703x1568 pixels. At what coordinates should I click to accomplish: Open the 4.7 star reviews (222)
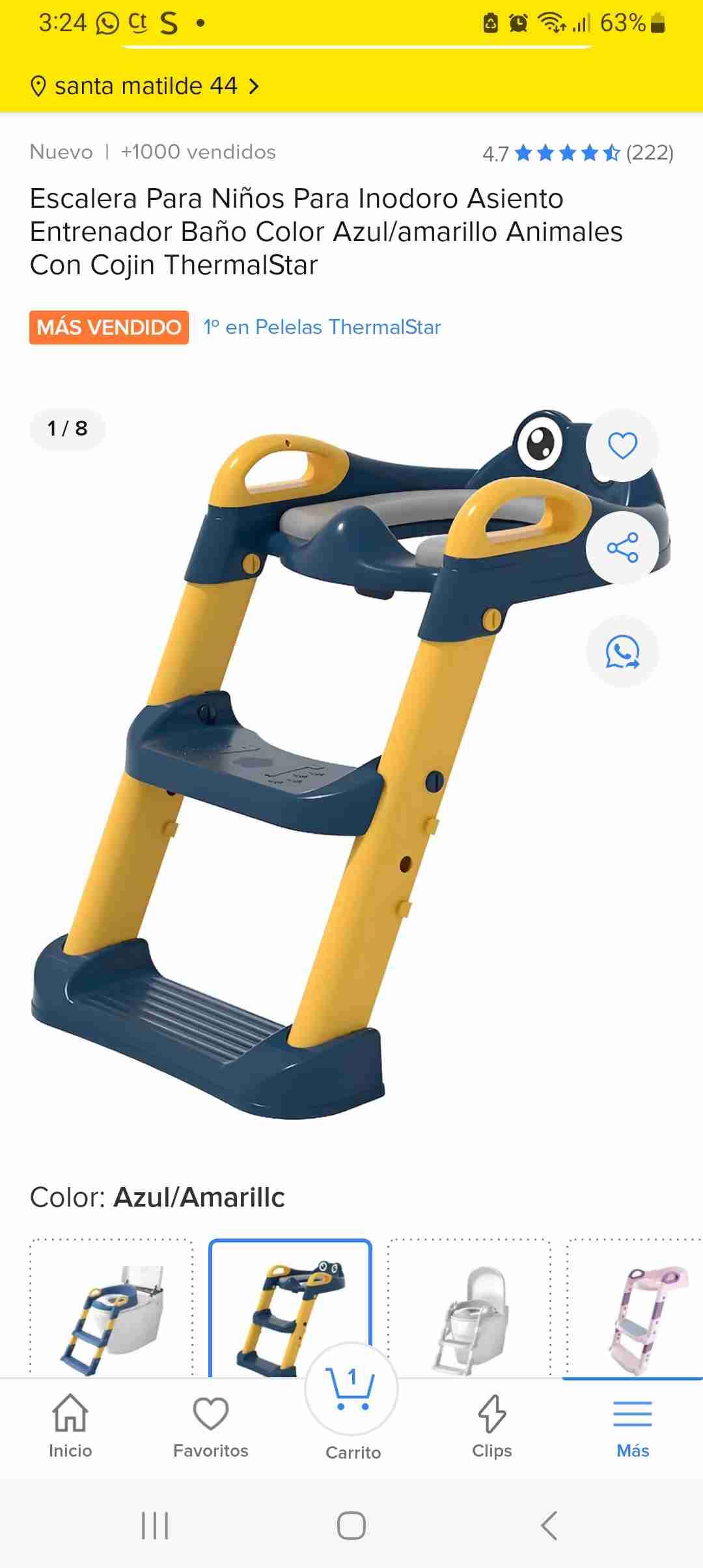point(577,154)
